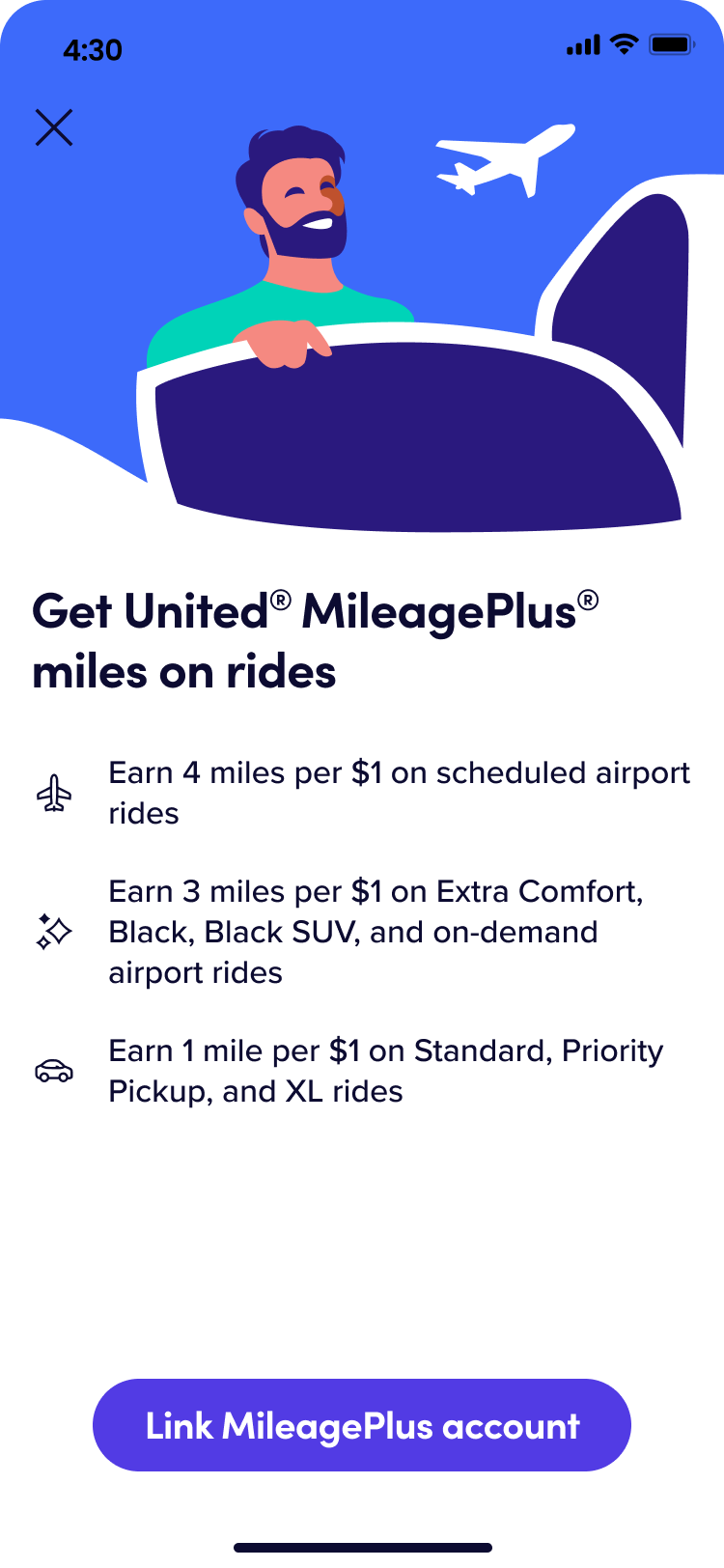The image size is (724, 1568).
Task: Tap the Wi-Fi icon in the status bar
Action: (624, 43)
